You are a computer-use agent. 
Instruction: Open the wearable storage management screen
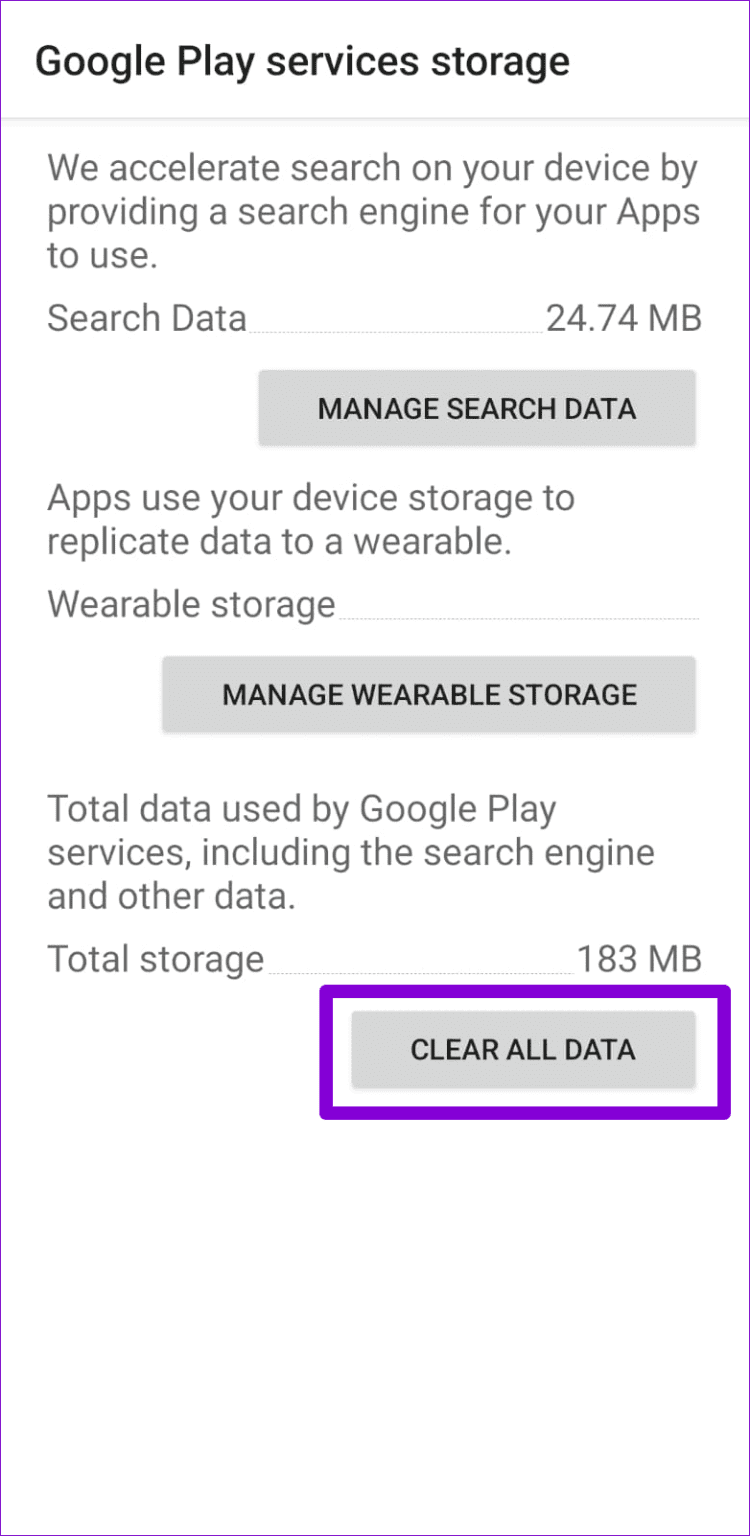point(428,694)
